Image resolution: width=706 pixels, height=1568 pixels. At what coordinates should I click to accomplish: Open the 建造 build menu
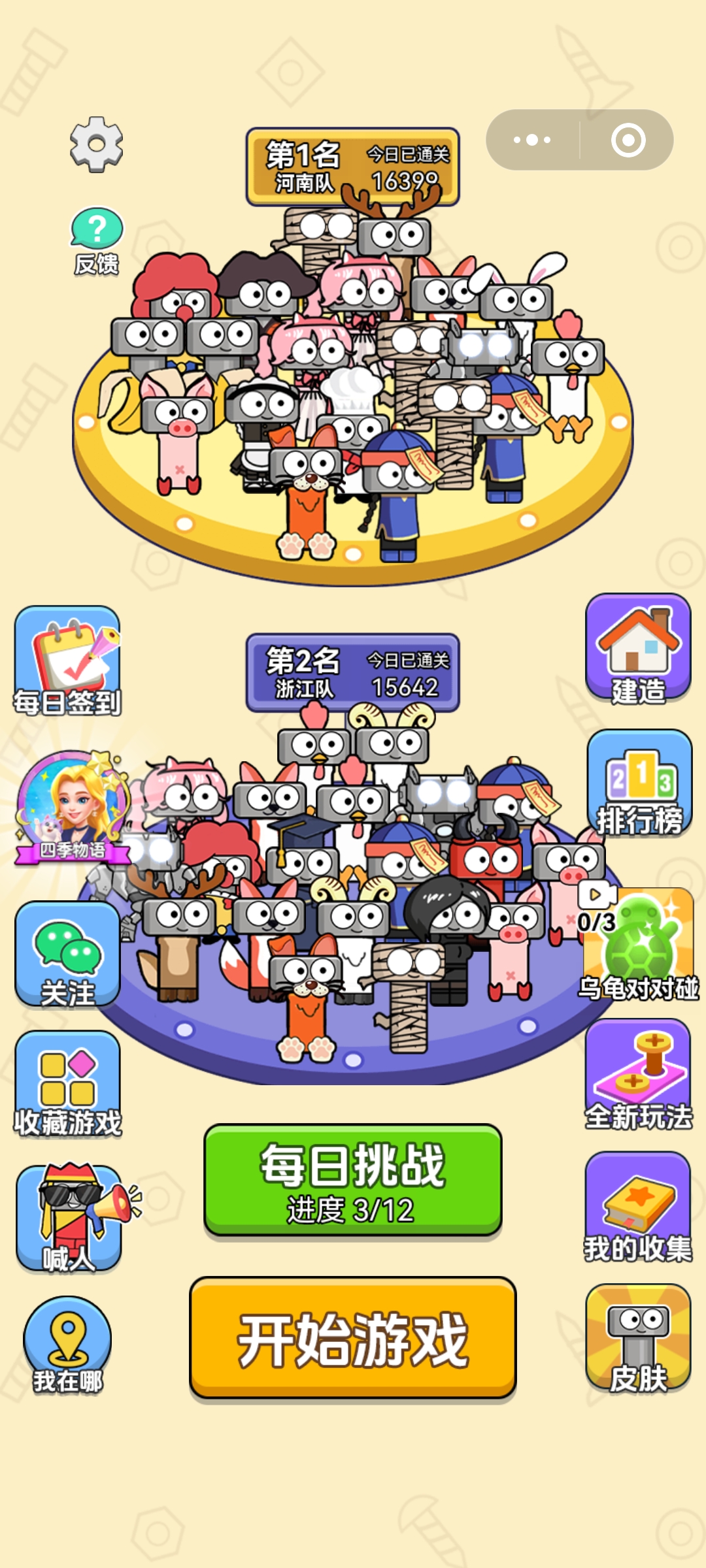pyautogui.click(x=638, y=648)
